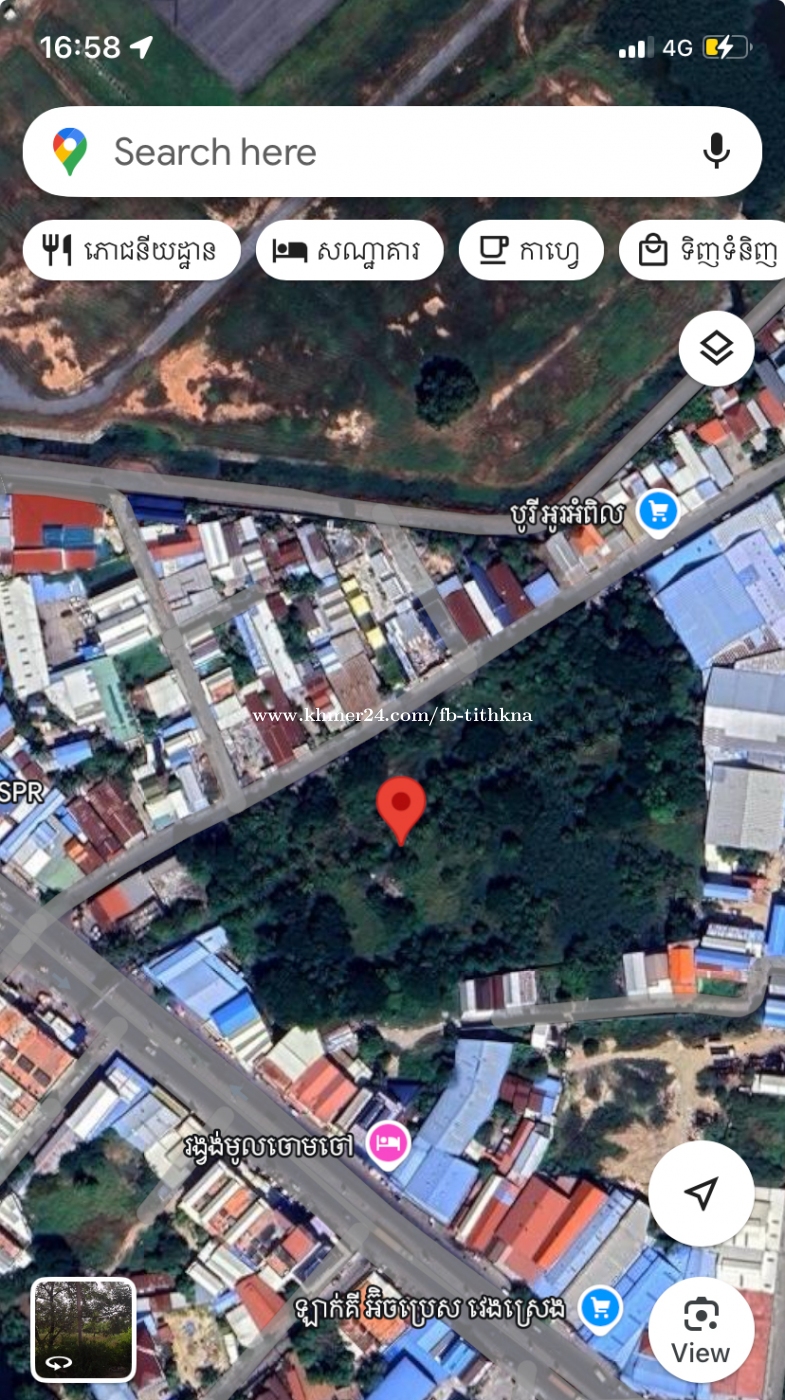
Task: Center map on my location
Action: click(701, 1193)
